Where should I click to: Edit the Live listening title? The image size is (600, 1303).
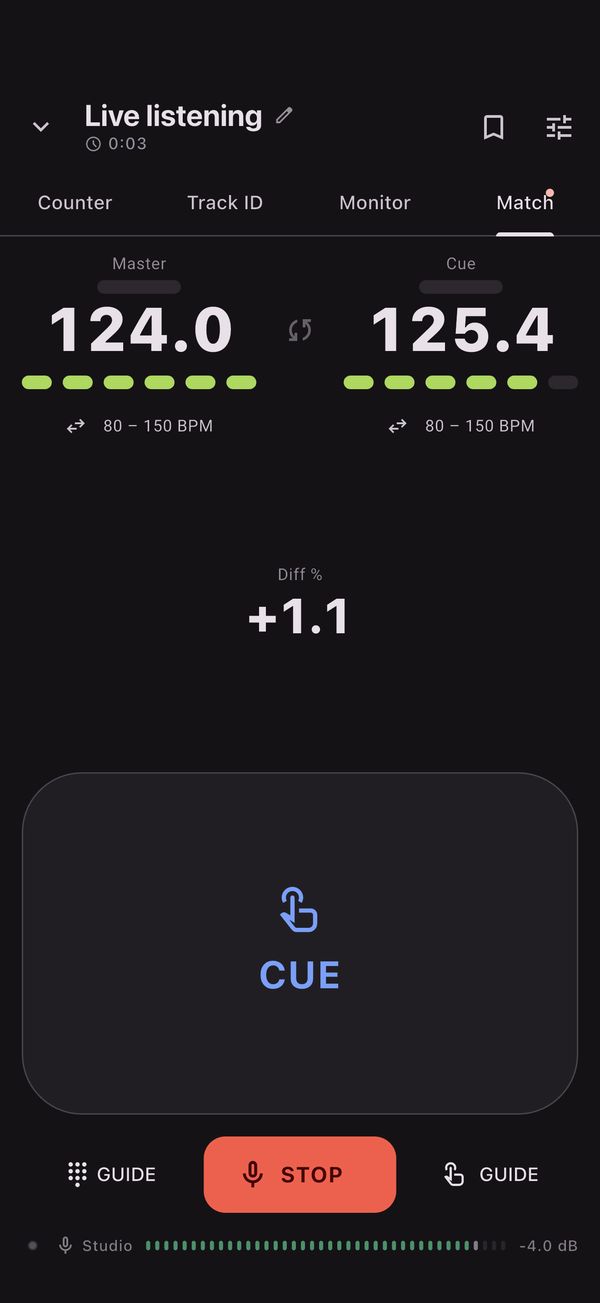[284, 115]
